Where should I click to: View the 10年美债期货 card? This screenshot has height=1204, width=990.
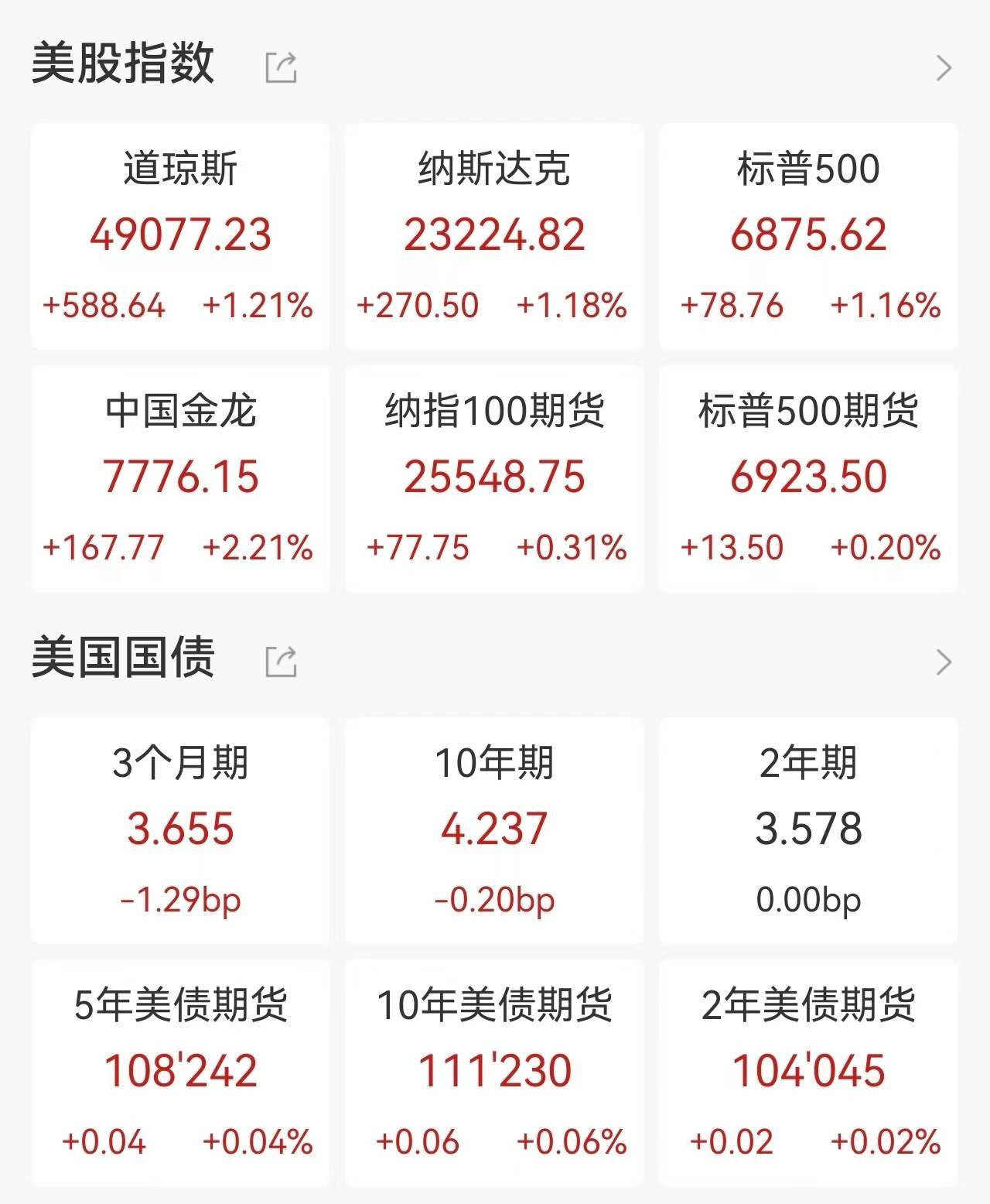[x=494, y=1072]
